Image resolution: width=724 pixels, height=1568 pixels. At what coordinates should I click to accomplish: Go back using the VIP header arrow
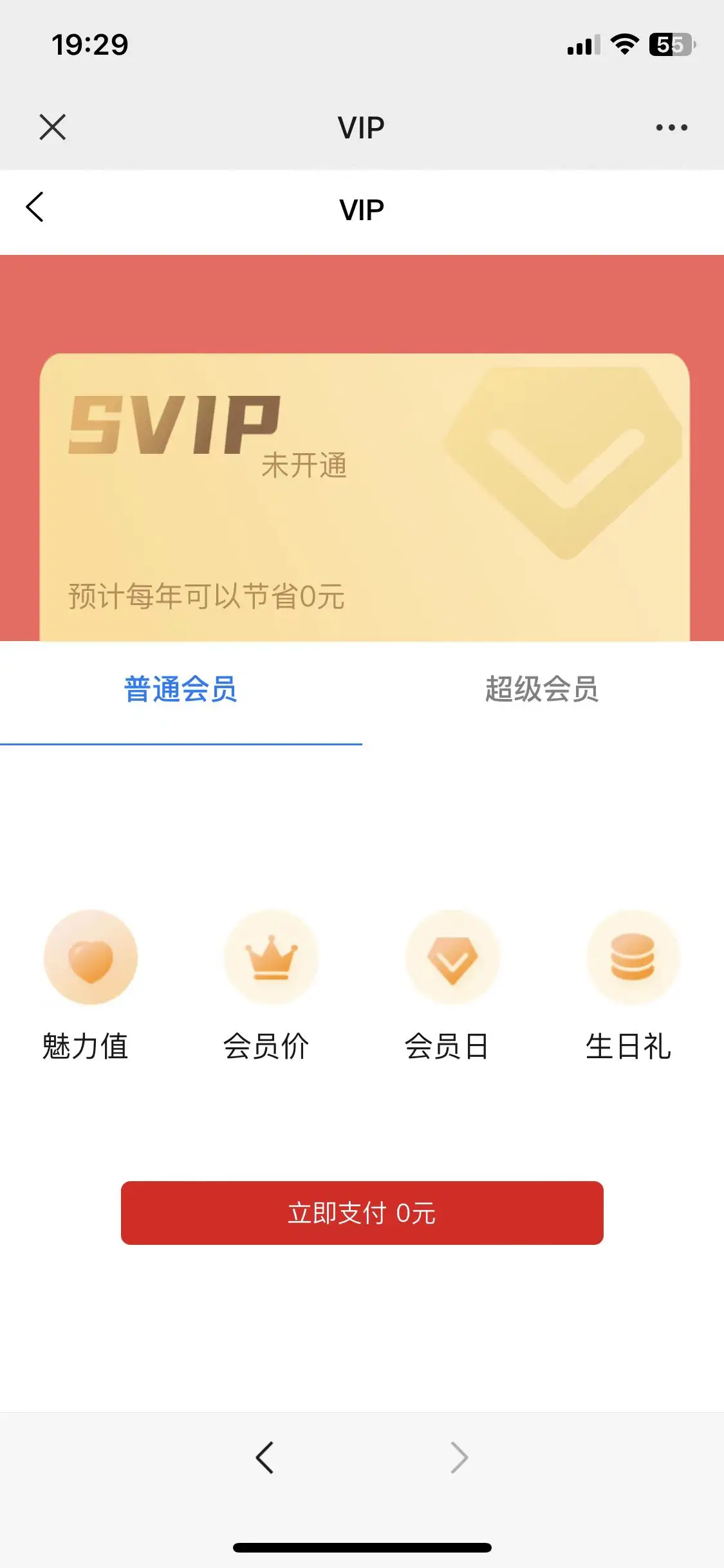[35, 207]
